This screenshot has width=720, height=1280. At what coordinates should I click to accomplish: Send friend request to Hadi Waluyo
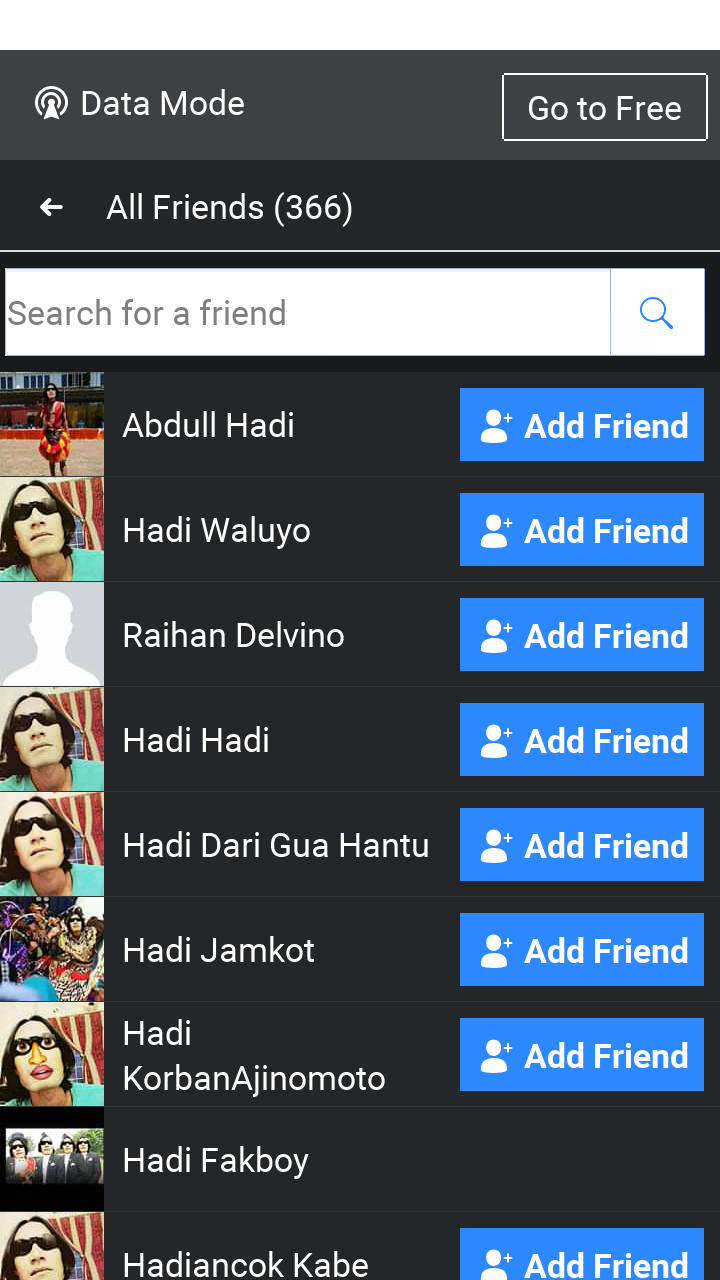582,530
